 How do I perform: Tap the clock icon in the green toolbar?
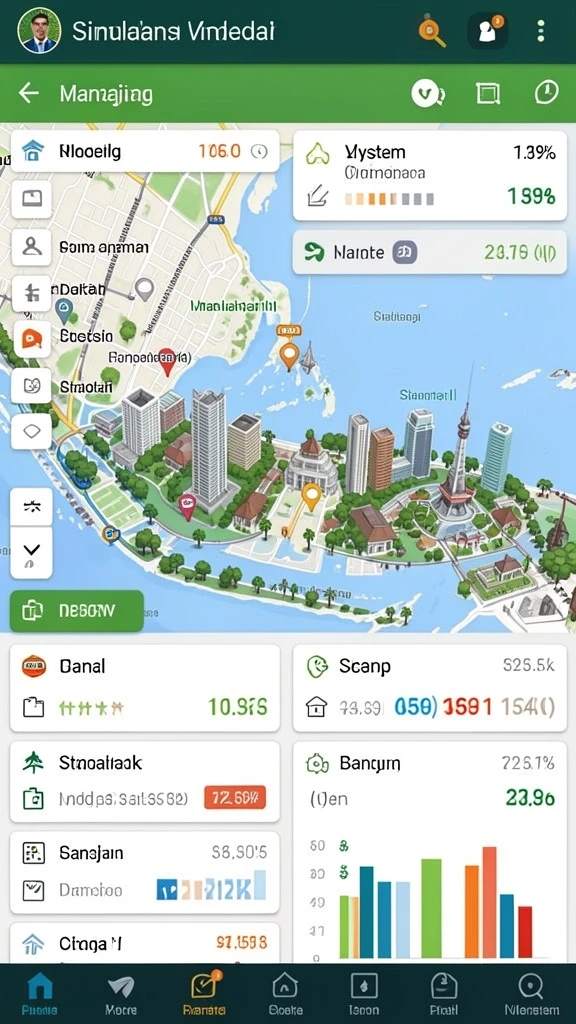coord(547,93)
